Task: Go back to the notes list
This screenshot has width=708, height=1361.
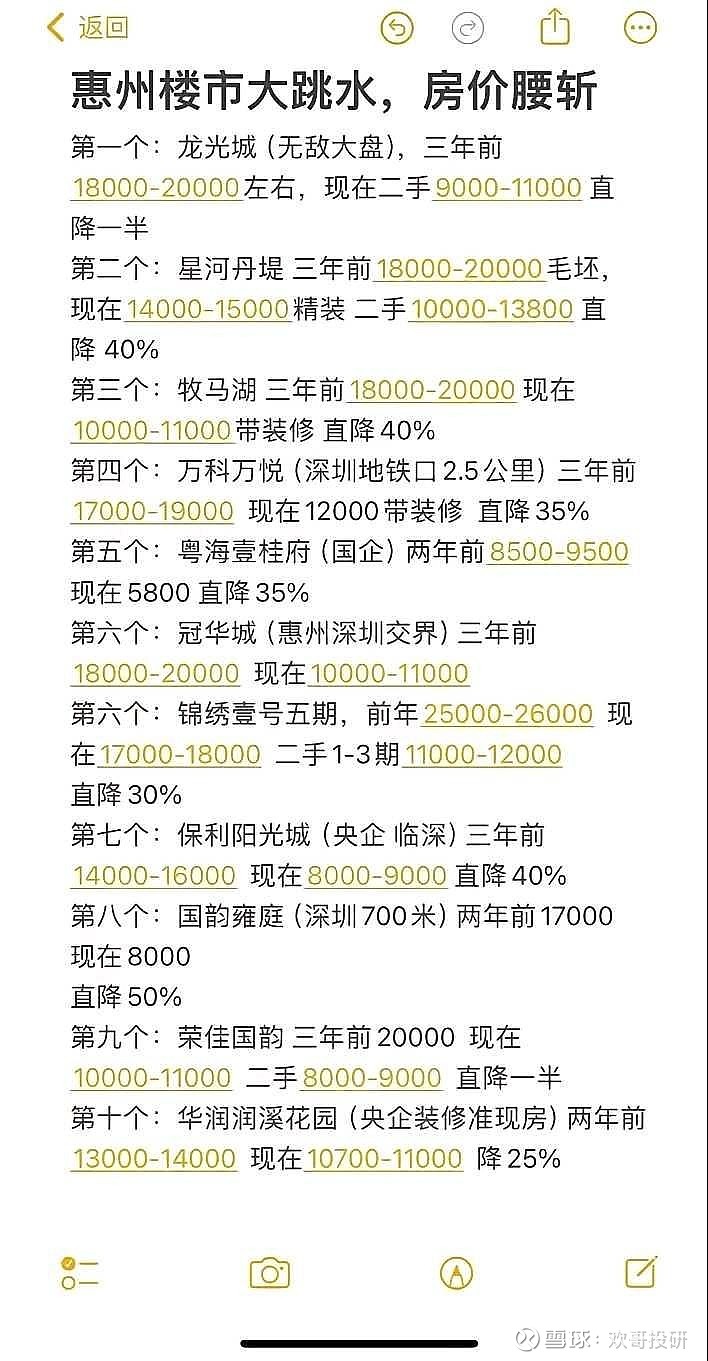Action: click(88, 28)
